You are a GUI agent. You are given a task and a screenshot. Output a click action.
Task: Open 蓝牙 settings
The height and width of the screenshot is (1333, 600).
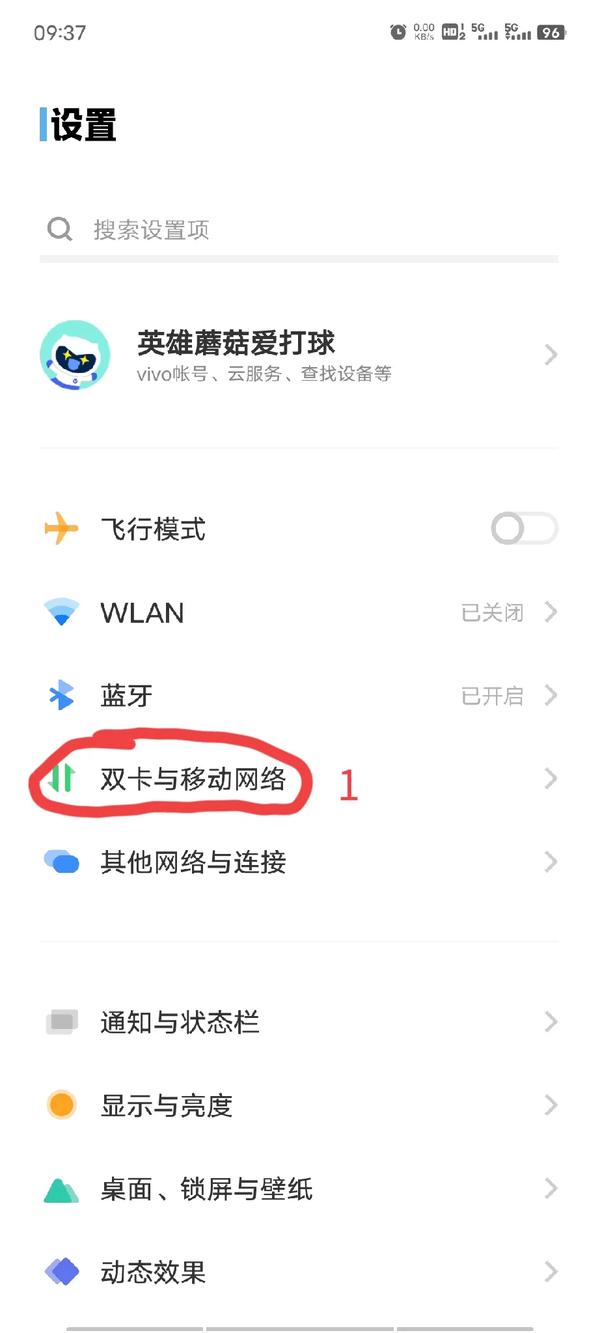(299, 696)
